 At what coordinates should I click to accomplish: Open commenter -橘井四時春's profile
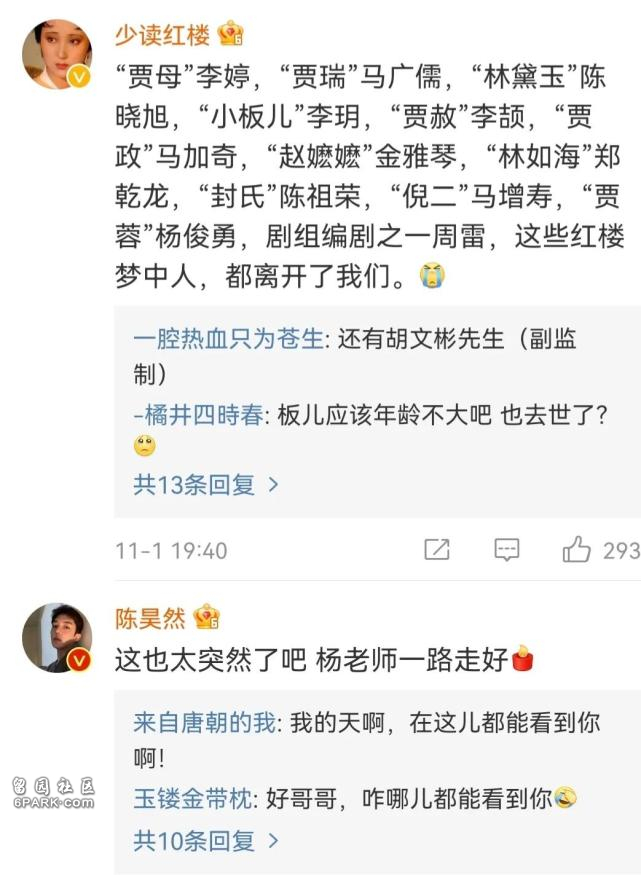click(x=198, y=414)
